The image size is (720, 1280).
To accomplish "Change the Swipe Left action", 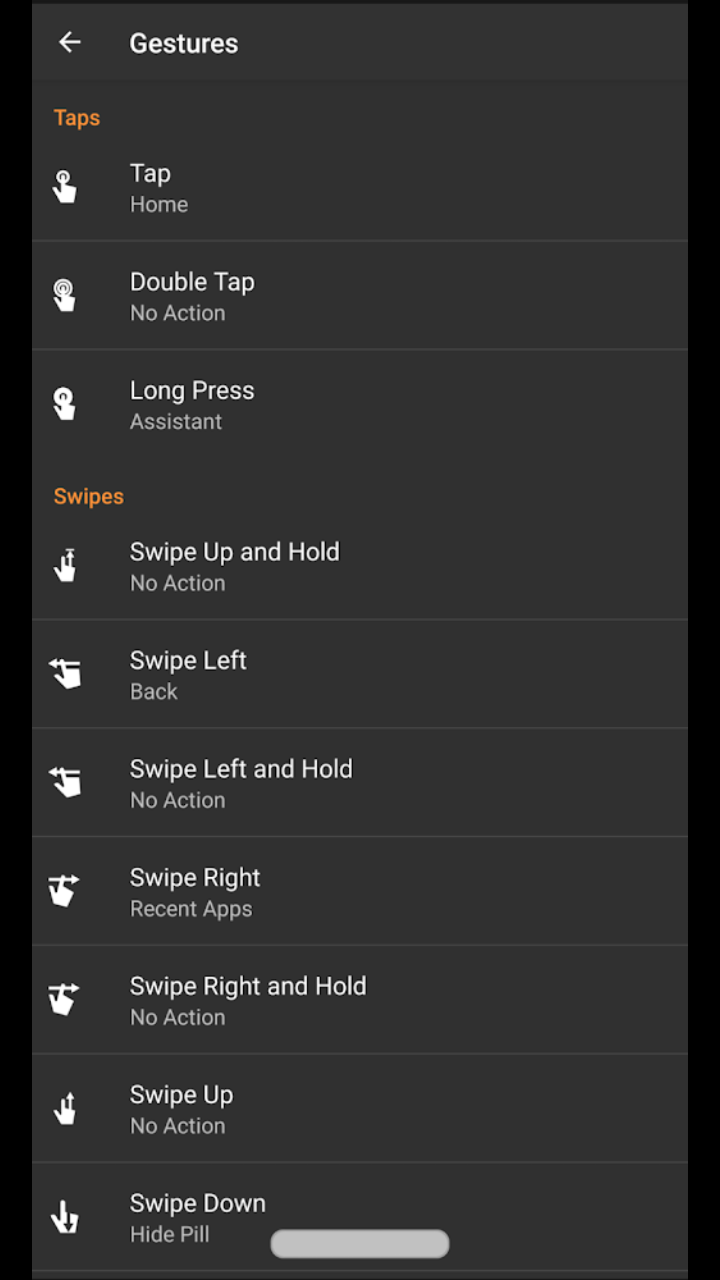I will point(360,674).
